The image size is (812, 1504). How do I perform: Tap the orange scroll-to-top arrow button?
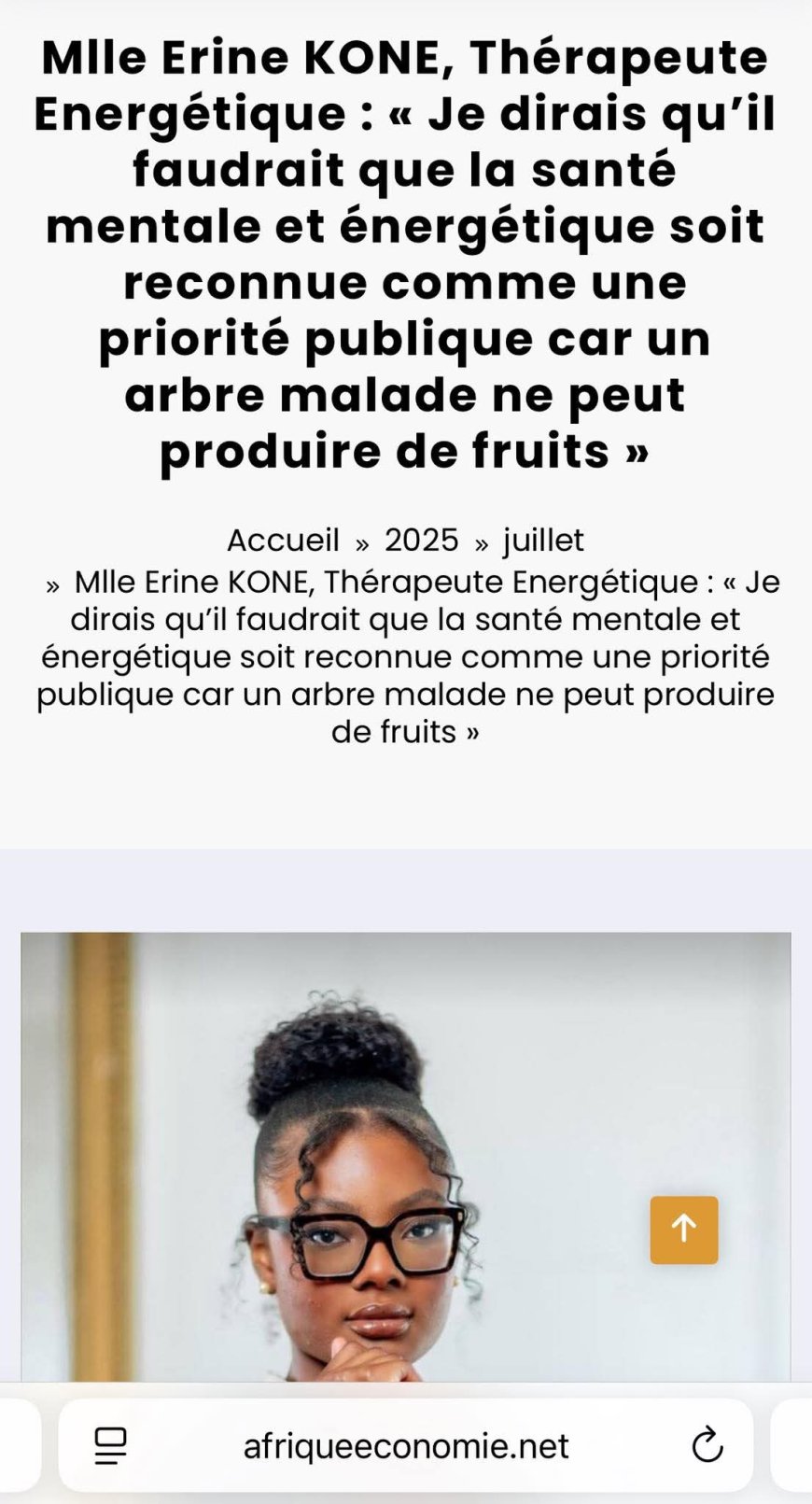684,1230
